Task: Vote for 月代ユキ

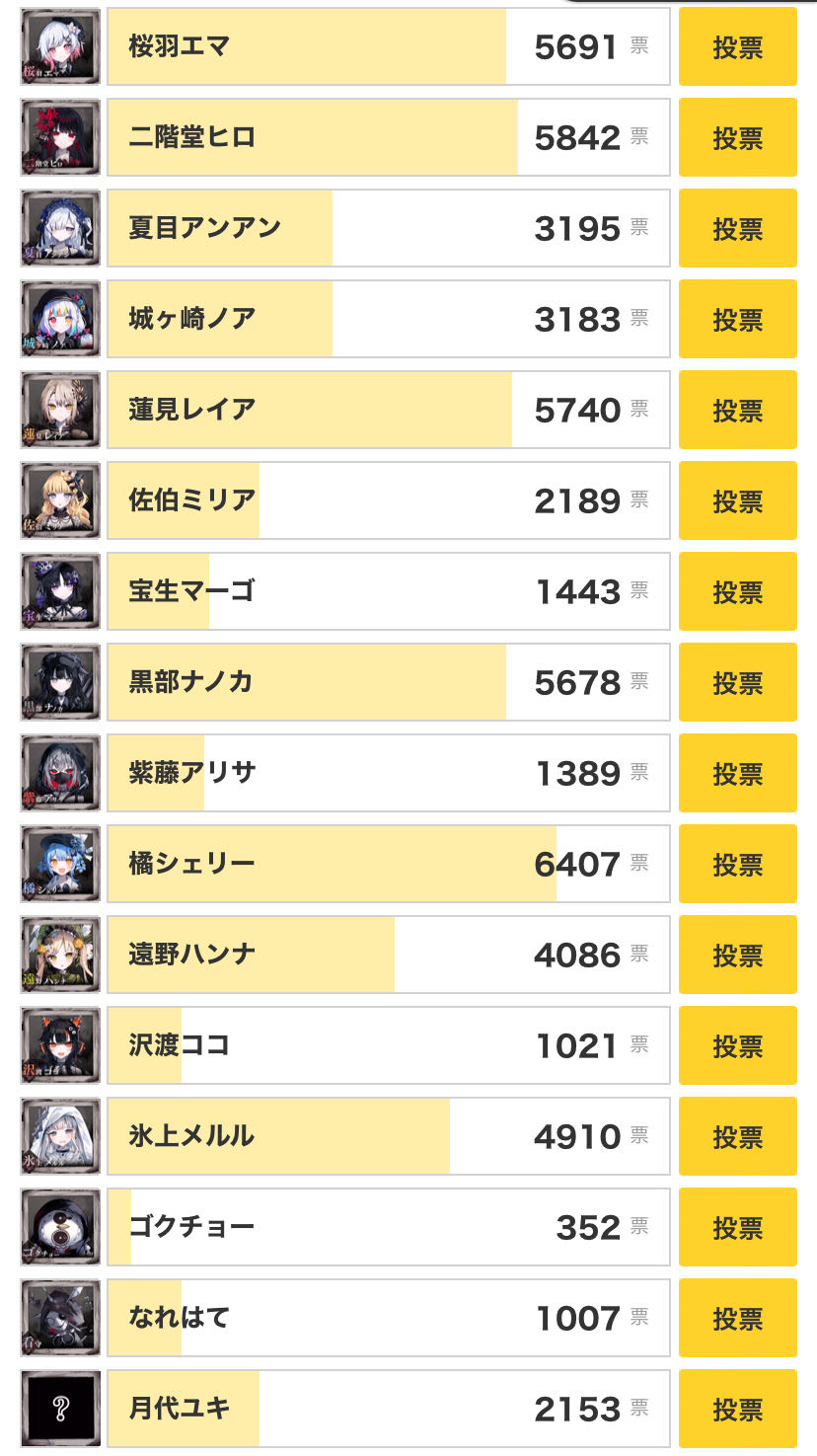Action: [737, 1409]
